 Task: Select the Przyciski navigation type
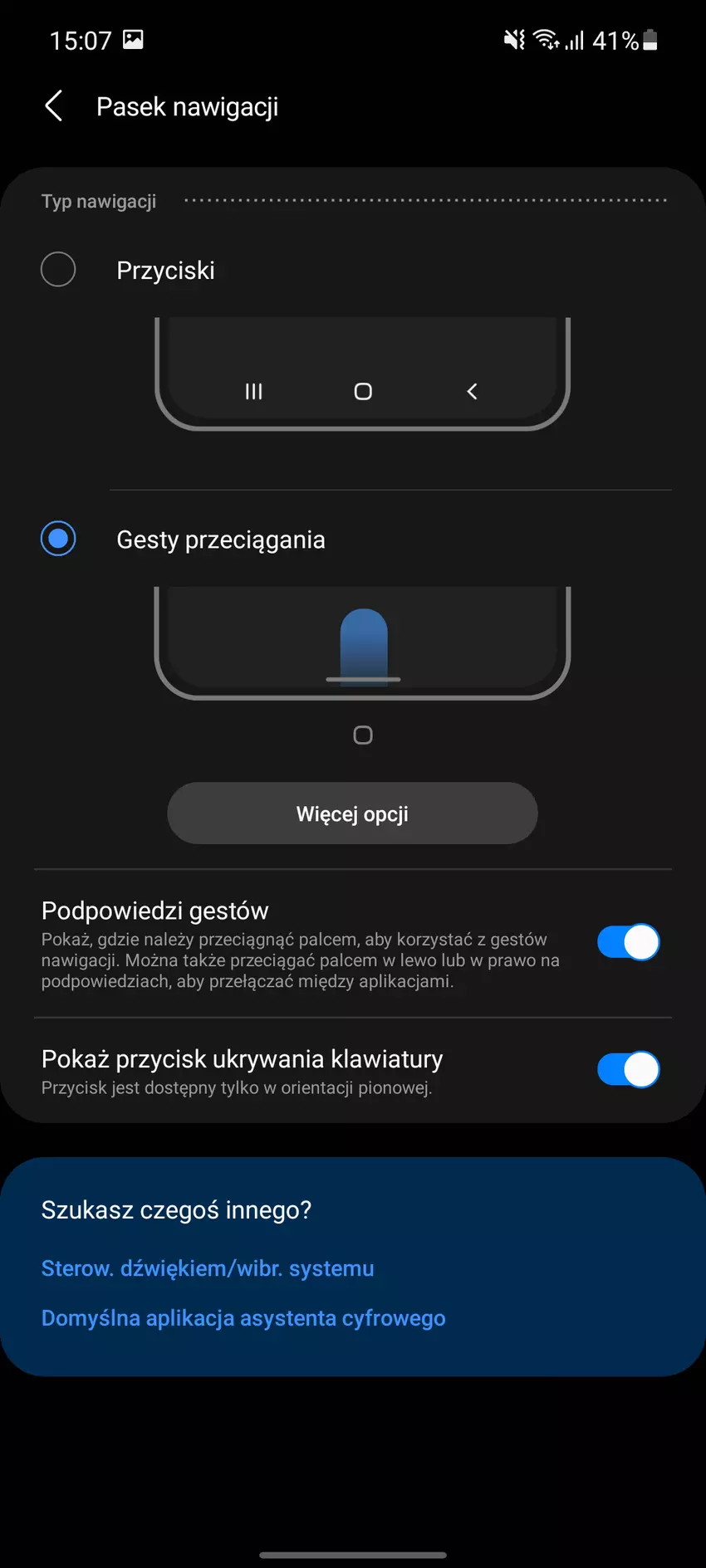click(58, 270)
